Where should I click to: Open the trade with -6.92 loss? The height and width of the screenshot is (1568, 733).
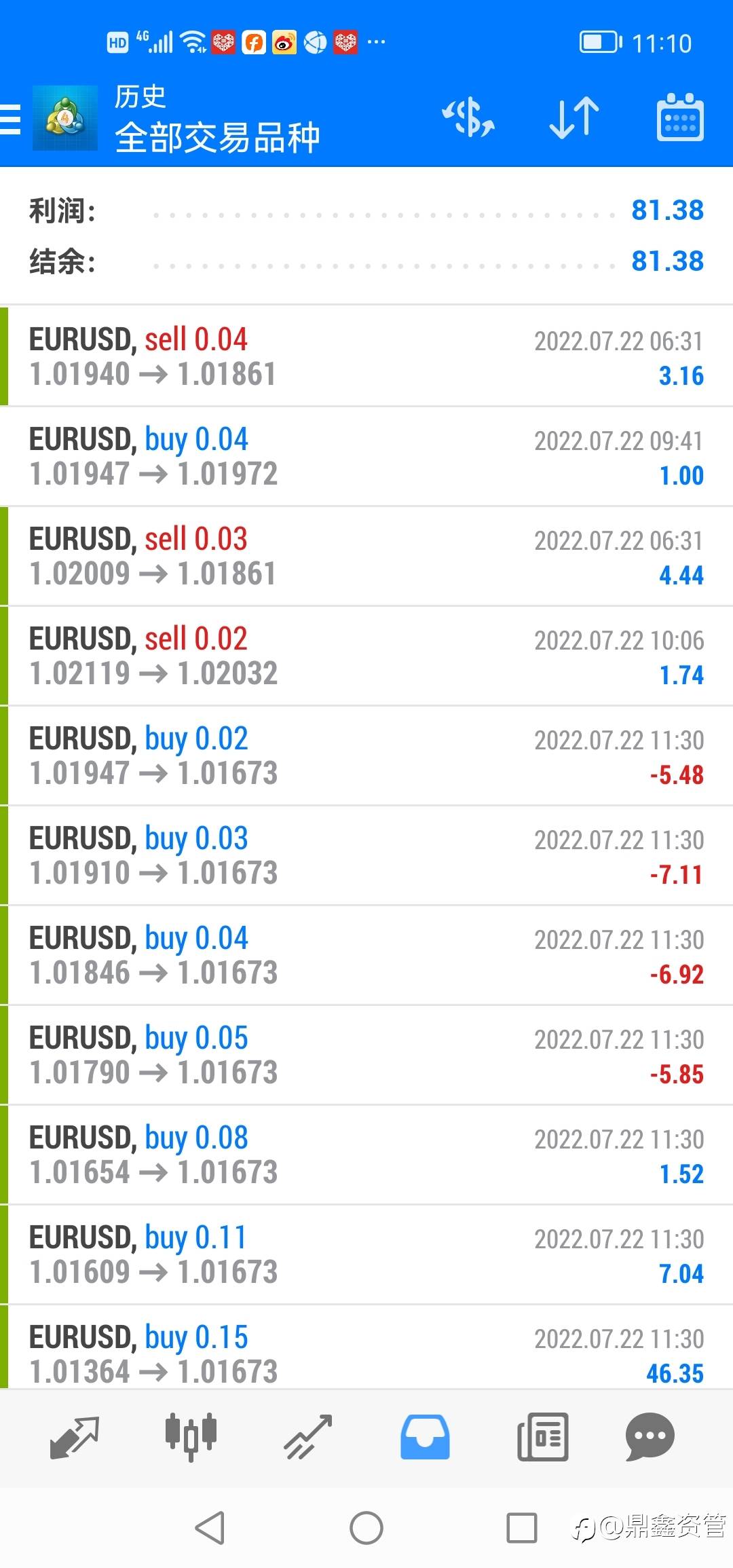click(366, 955)
